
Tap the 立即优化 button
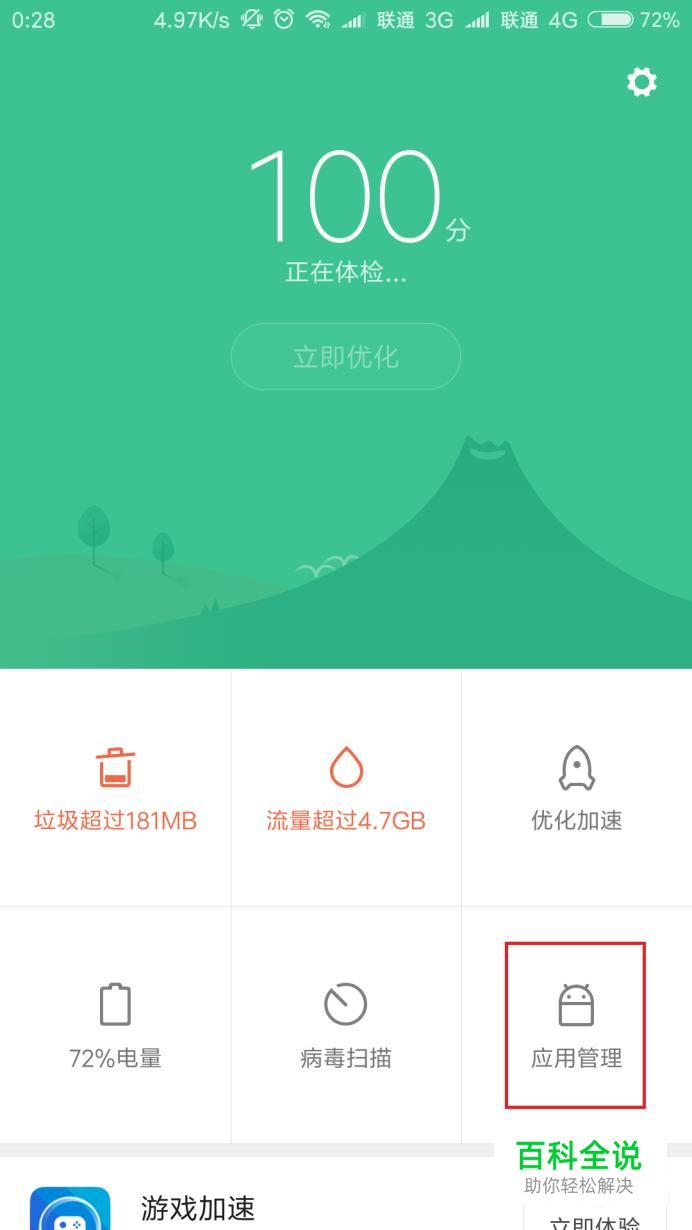(346, 357)
